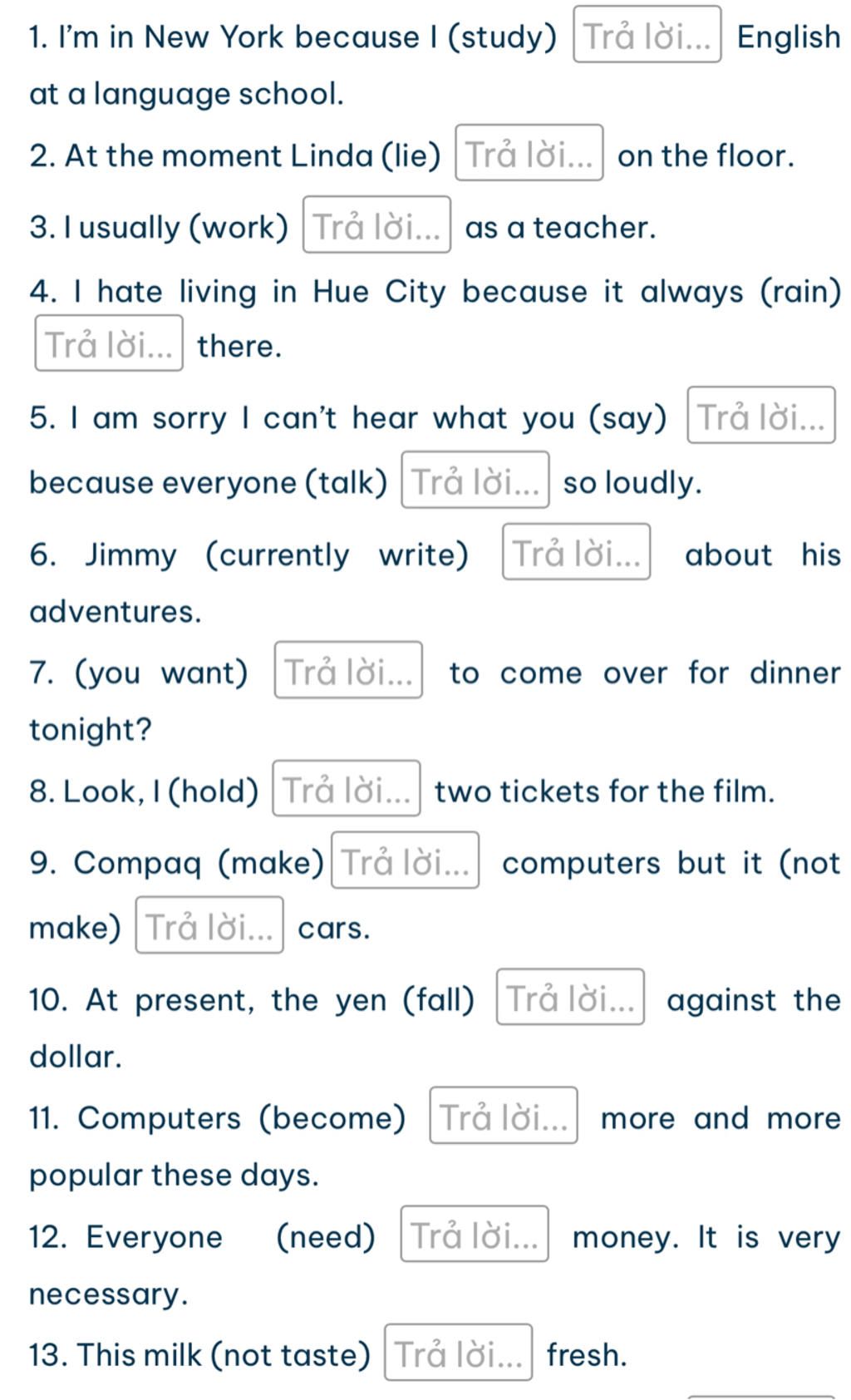
Task: Select the answer box after "Computers (become)"
Action: [503, 1116]
